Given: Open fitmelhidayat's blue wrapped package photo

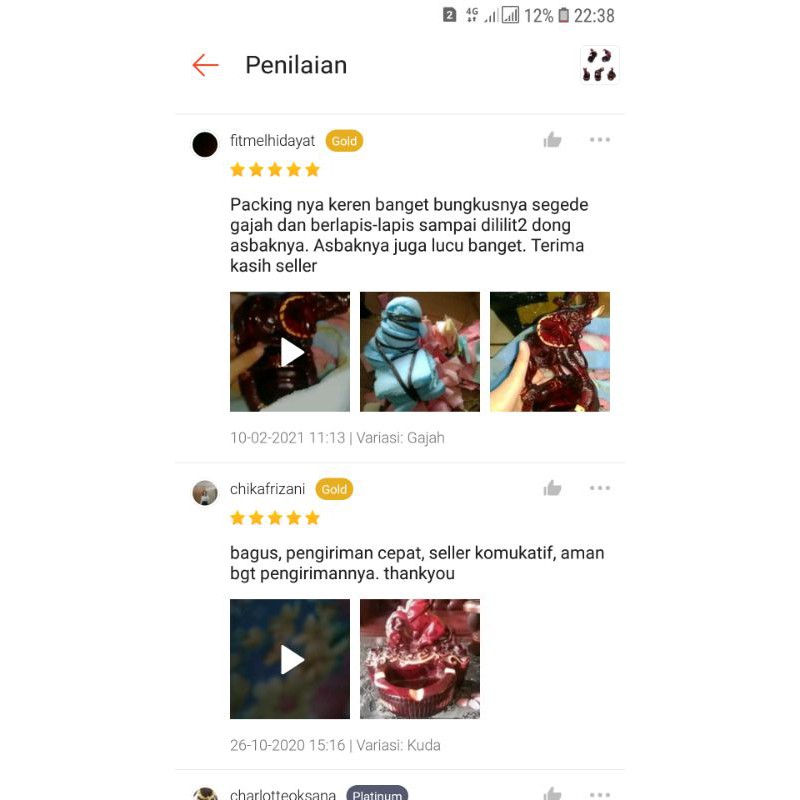Looking at the screenshot, I should pyautogui.click(x=420, y=352).
